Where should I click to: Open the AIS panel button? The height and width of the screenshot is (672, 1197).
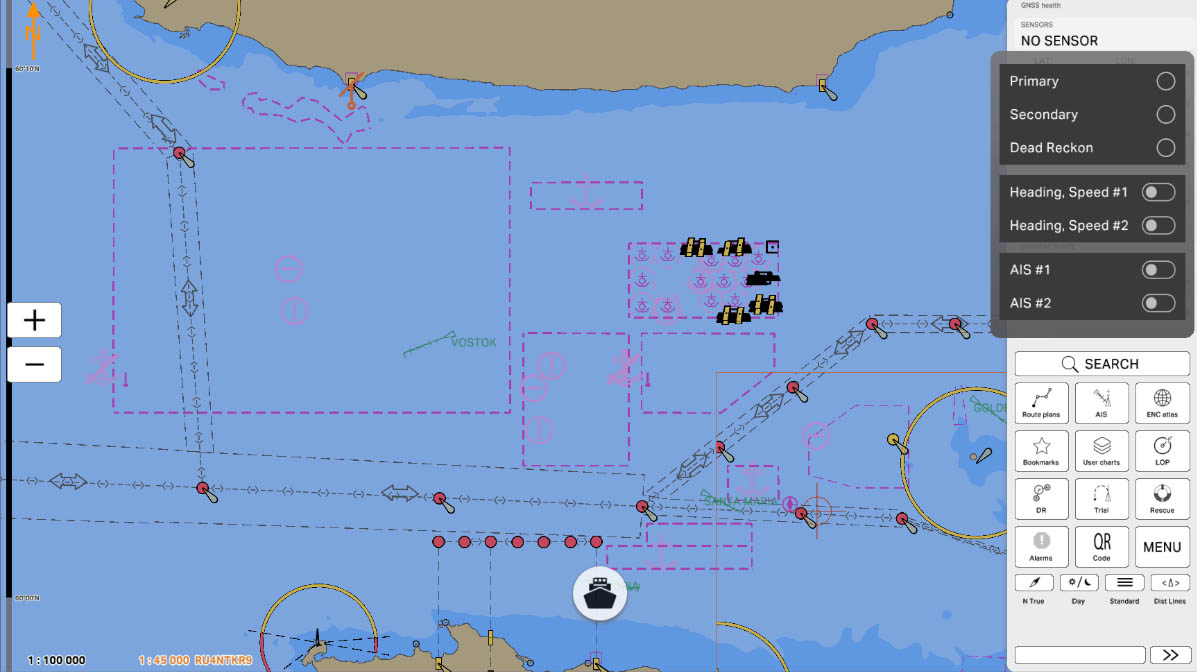(1101, 402)
